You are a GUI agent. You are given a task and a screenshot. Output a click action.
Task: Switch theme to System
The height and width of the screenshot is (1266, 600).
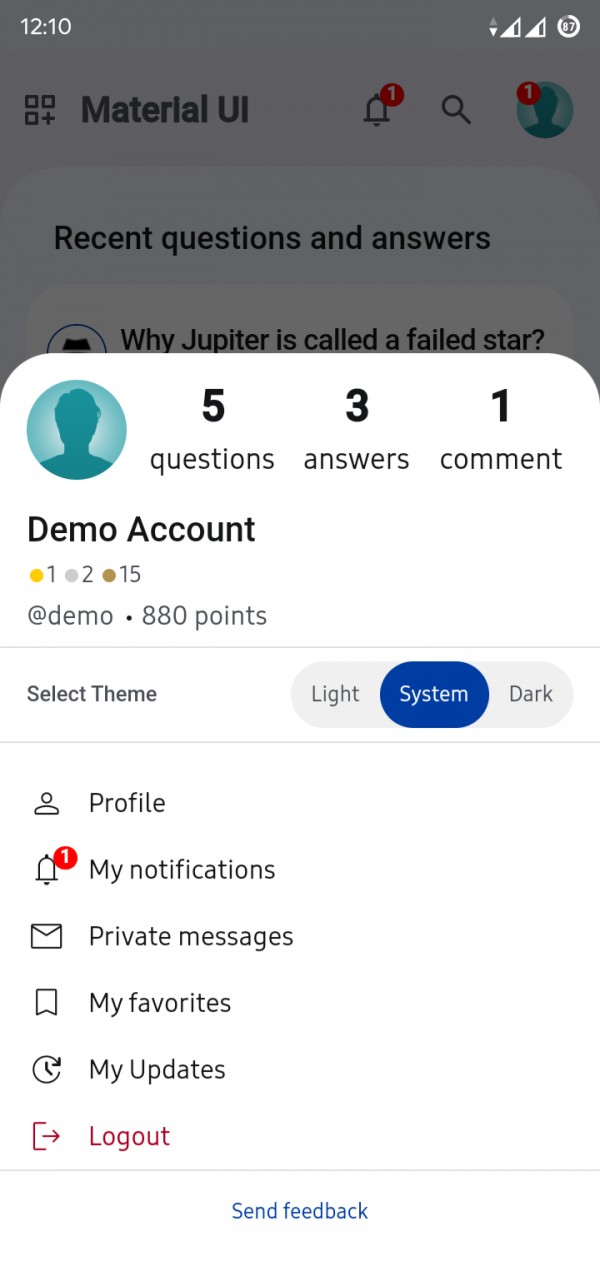pos(434,694)
